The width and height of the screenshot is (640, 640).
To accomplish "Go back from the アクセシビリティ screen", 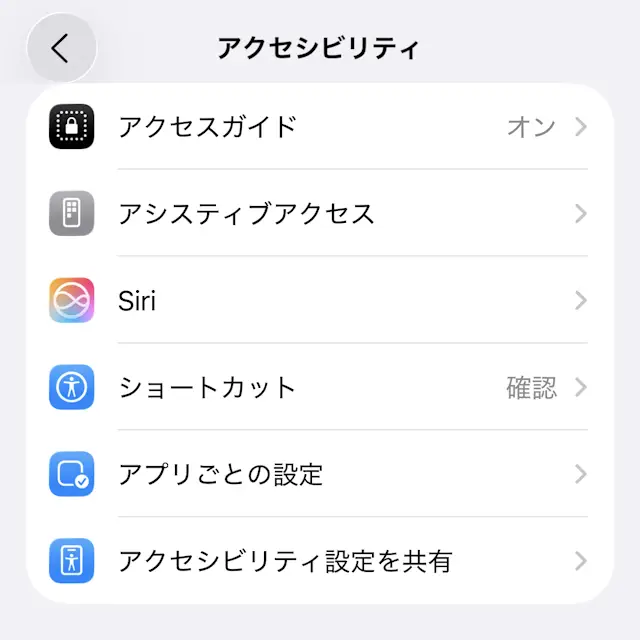I will tap(61, 48).
